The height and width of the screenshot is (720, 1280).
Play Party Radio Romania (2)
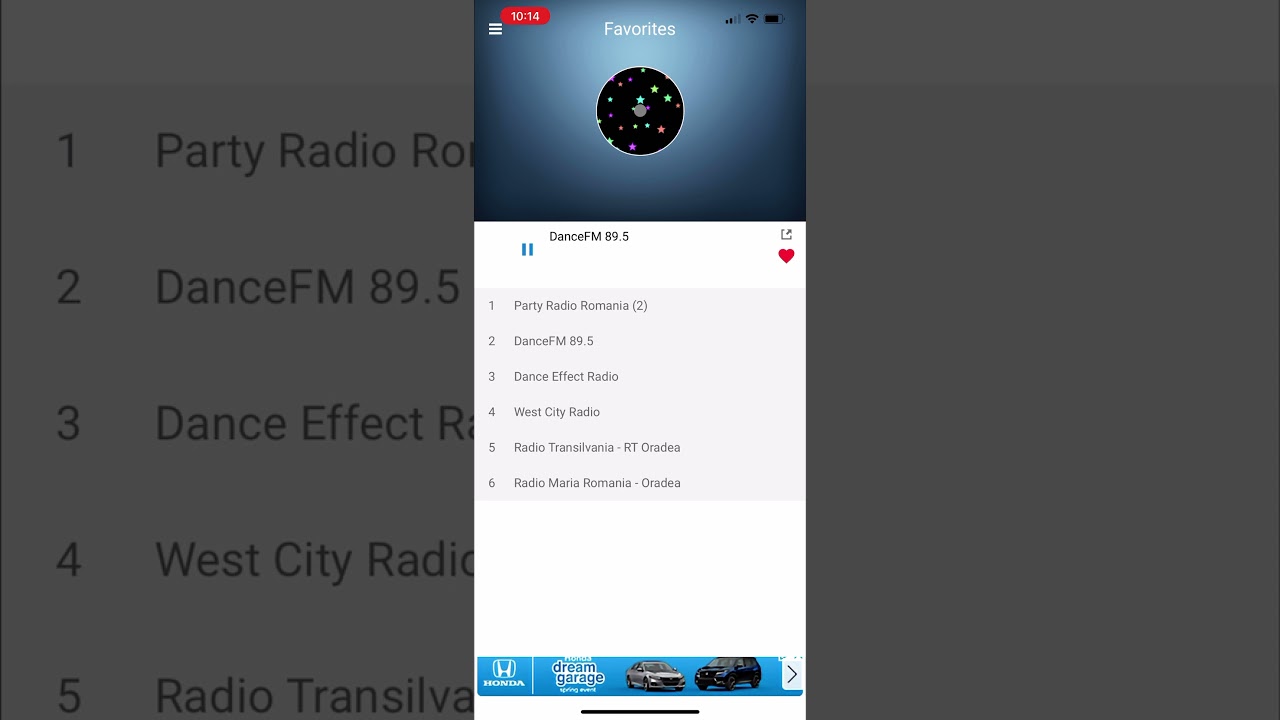[x=580, y=306]
